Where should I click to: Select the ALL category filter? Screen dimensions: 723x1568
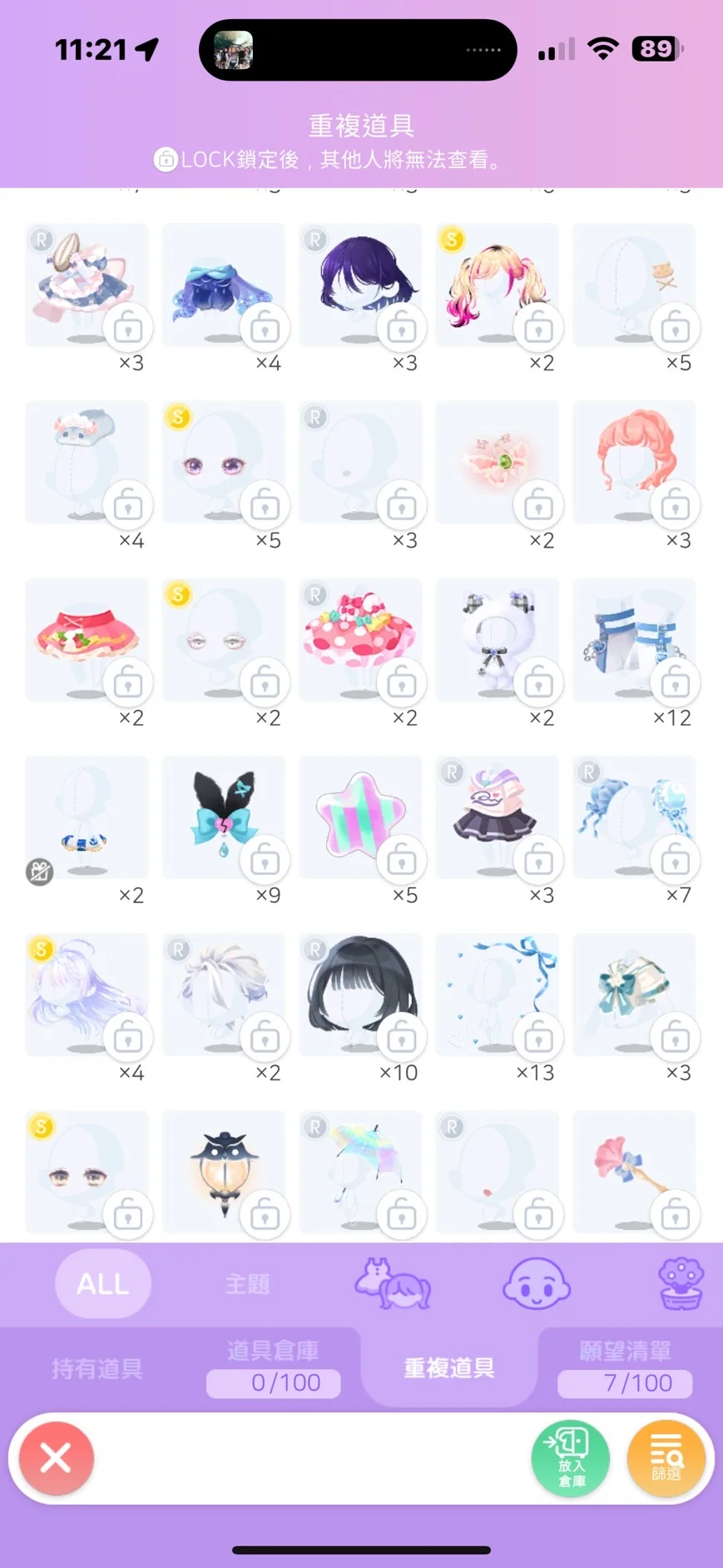(103, 1283)
